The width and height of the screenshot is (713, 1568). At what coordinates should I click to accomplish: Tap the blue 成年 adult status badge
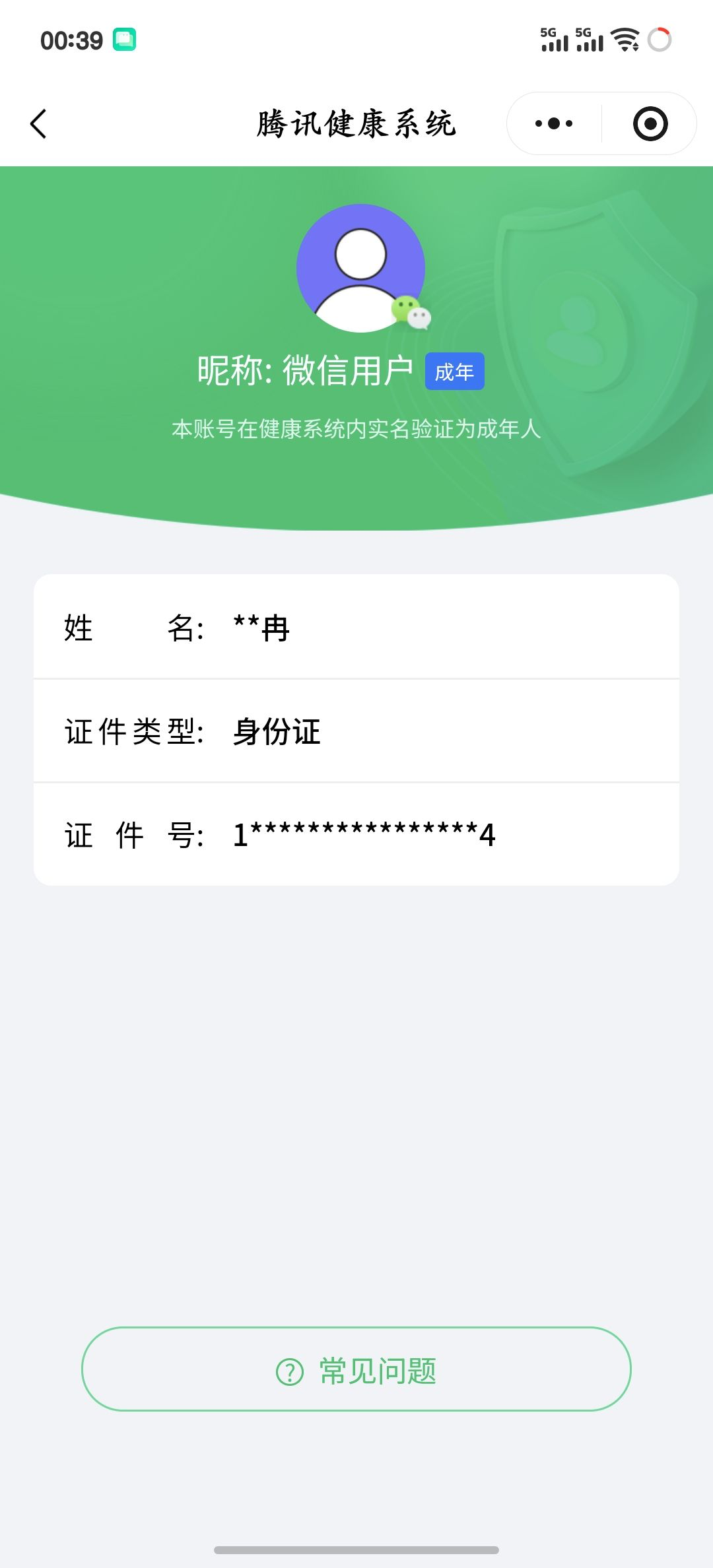(x=454, y=372)
